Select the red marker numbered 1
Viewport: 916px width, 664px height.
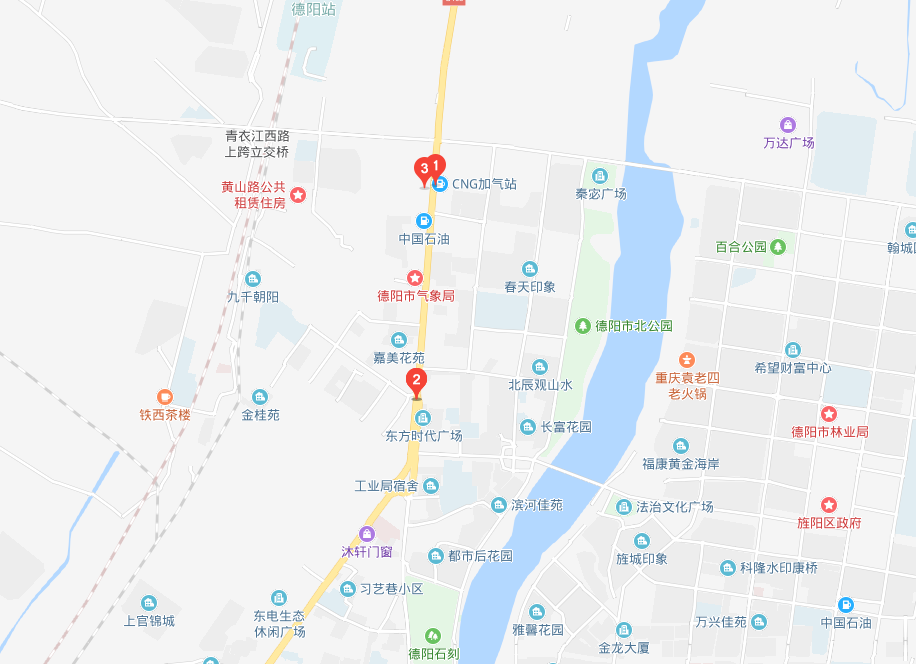(x=437, y=166)
